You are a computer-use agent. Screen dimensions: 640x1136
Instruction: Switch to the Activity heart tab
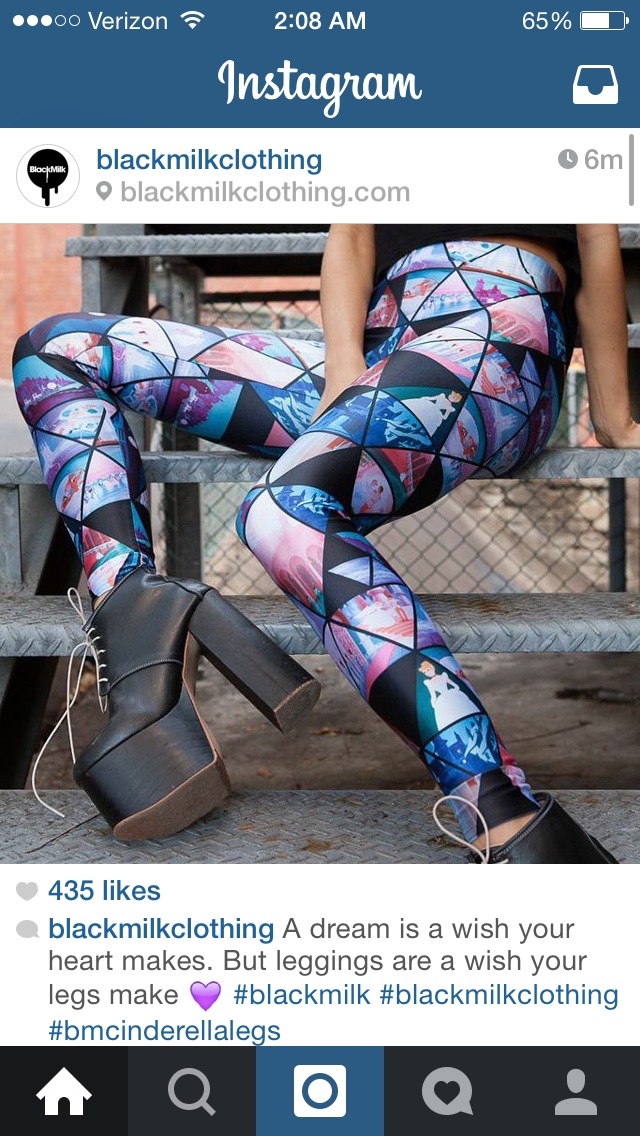pos(448,1091)
